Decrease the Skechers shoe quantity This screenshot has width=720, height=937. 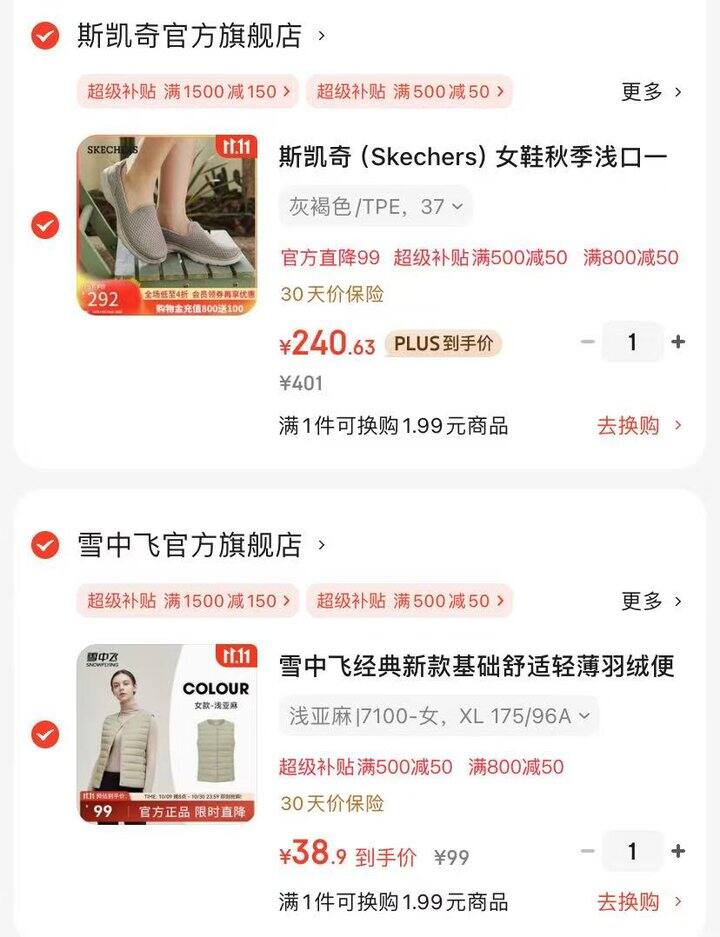588,342
